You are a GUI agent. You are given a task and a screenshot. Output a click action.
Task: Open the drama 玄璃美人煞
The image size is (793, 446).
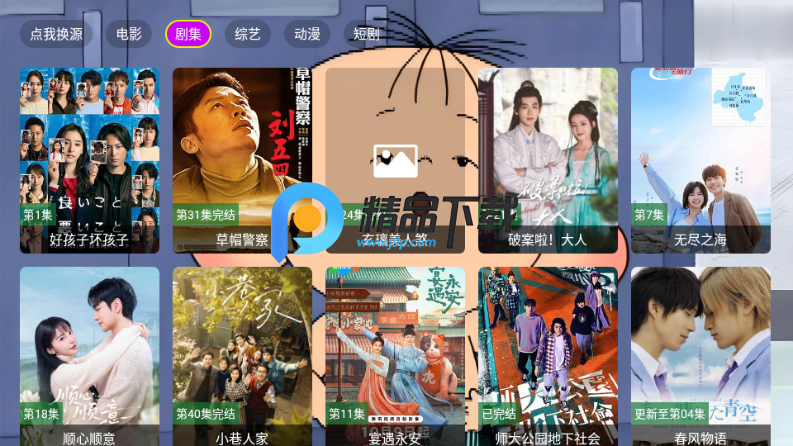click(x=395, y=160)
